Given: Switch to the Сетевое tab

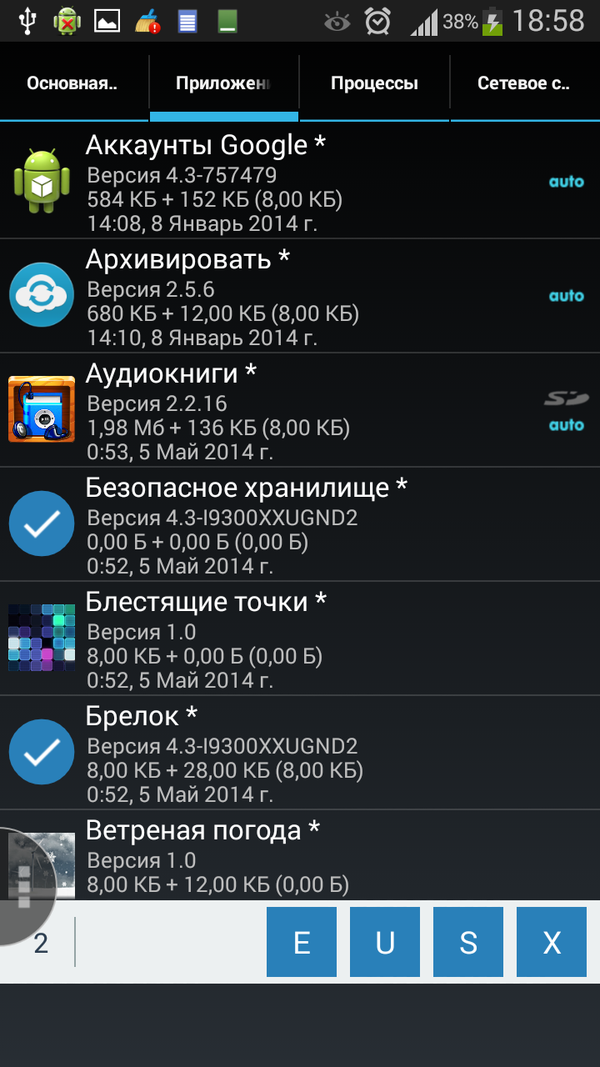Looking at the screenshot, I should (524, 84).
